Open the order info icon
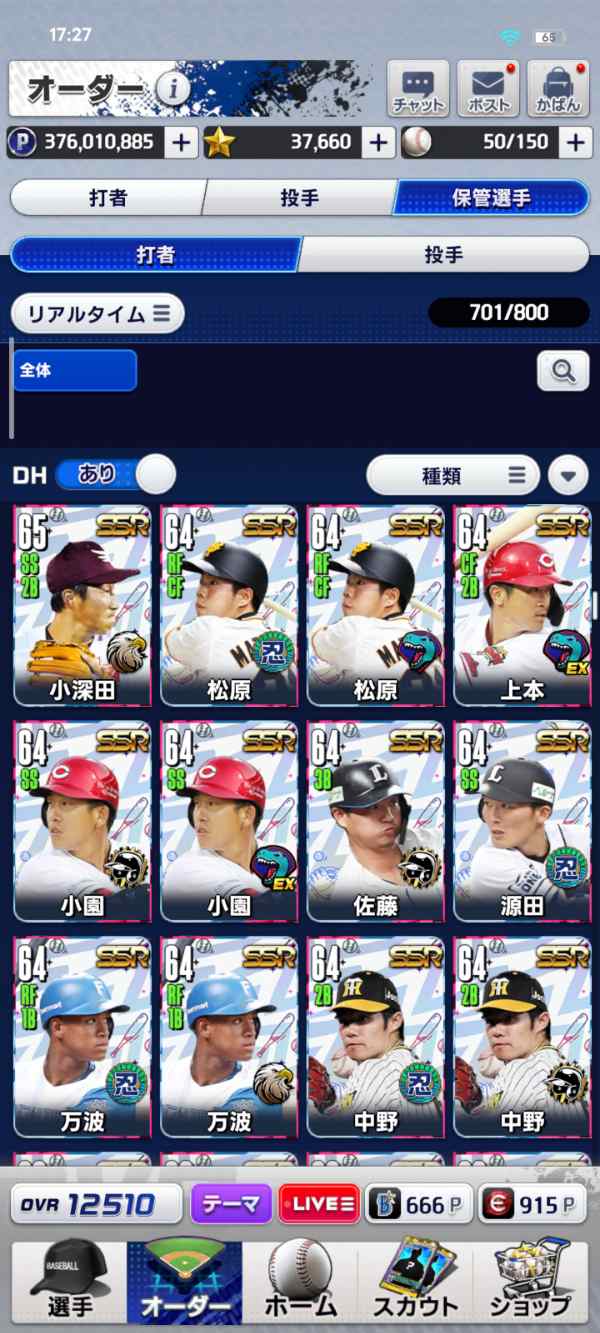 coord(173,89)
